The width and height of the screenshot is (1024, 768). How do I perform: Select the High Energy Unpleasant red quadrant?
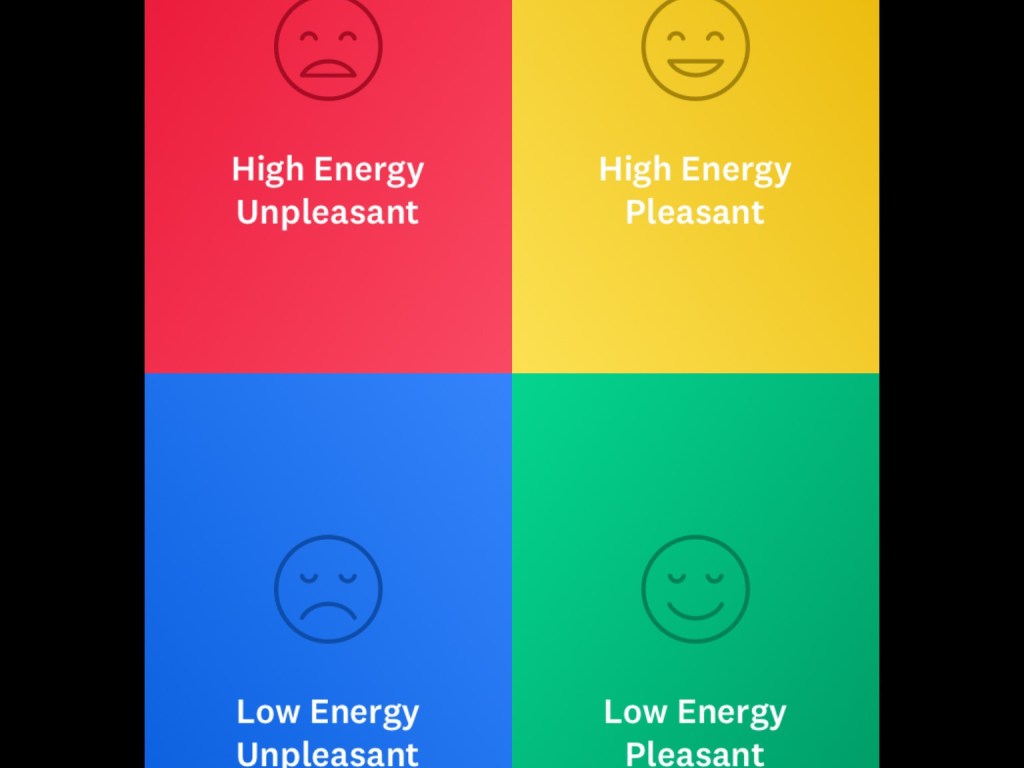point(328,188)
